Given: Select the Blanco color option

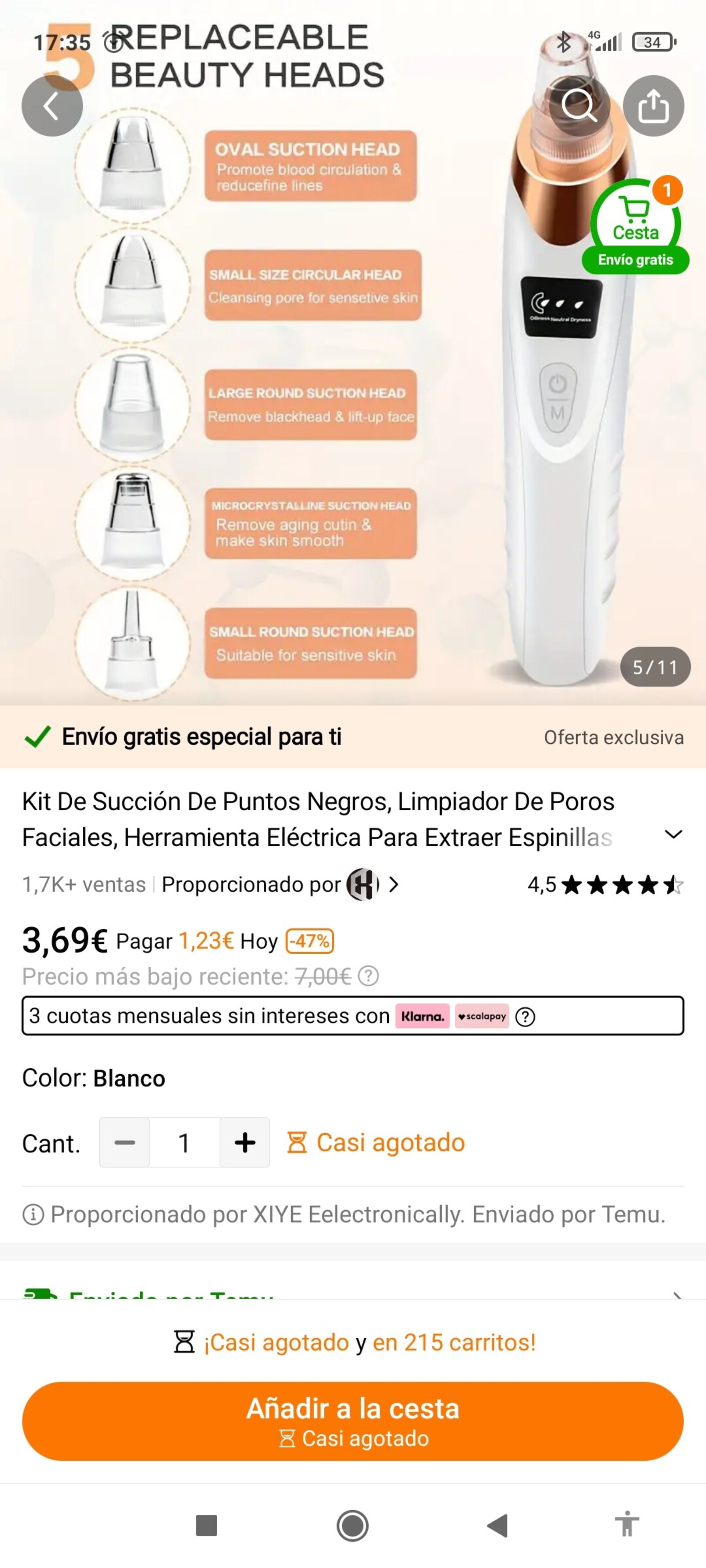Looking at the screenshot, I should coord(130,1078).
